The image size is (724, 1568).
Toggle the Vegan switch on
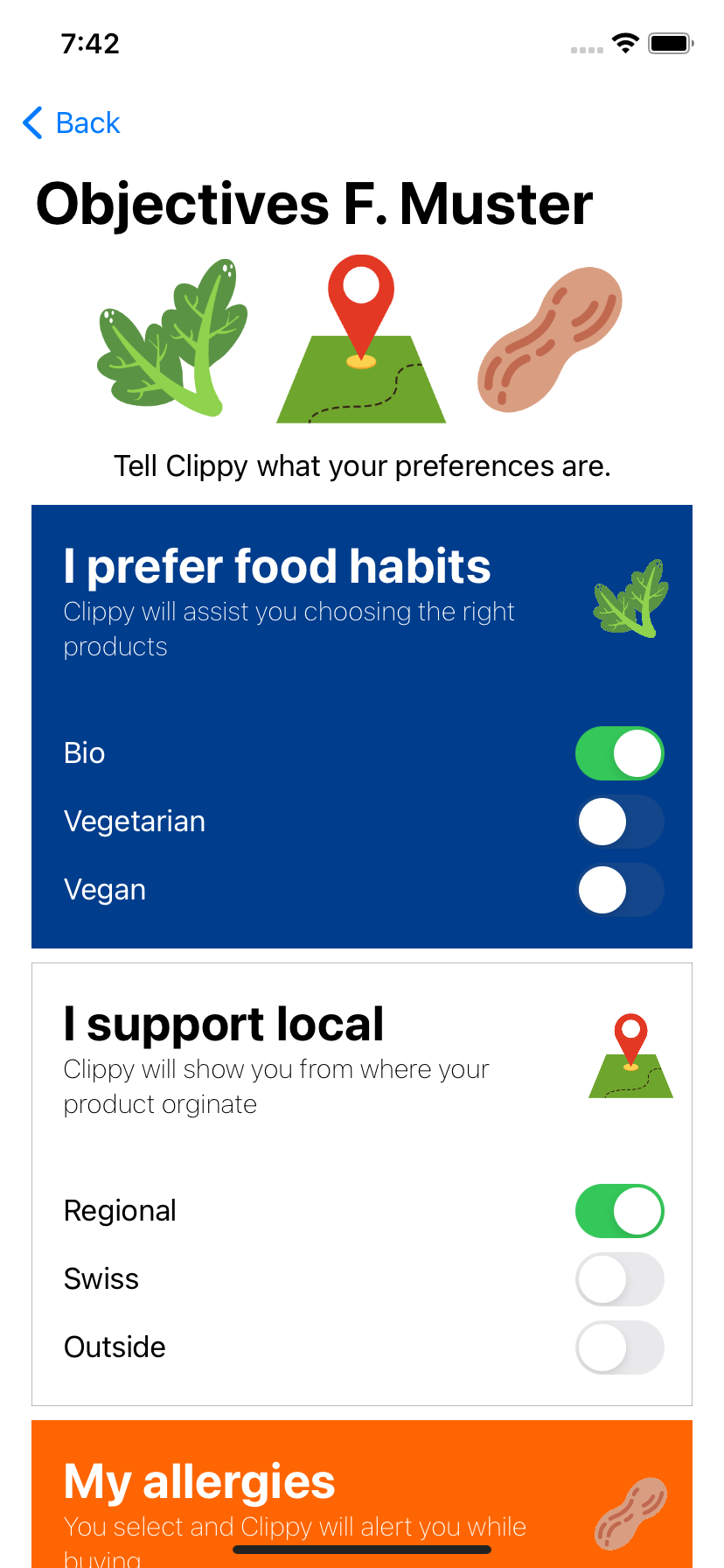pos(620,890)
